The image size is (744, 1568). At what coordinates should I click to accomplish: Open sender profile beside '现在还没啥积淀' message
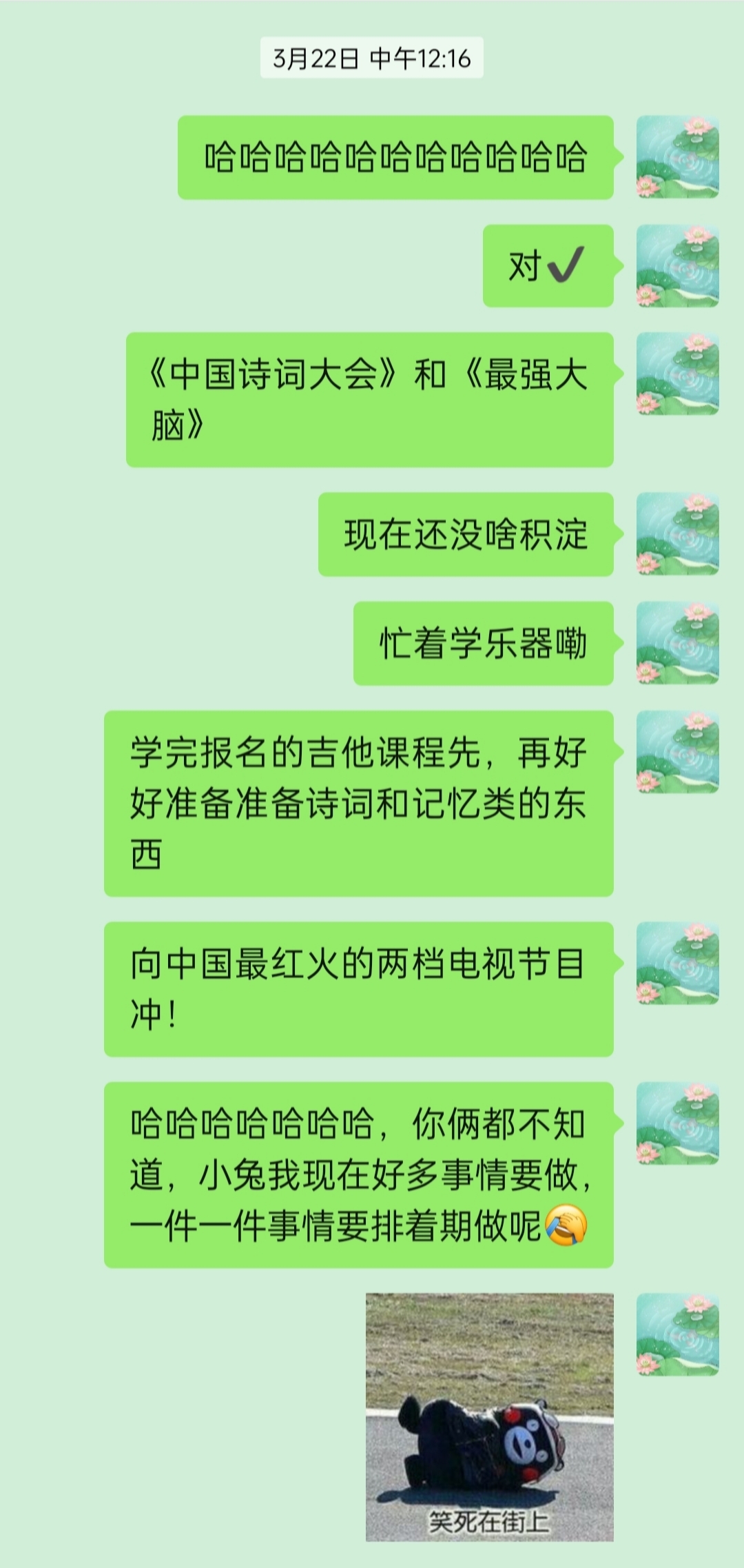pyautogui.click(x=677, y=534)
